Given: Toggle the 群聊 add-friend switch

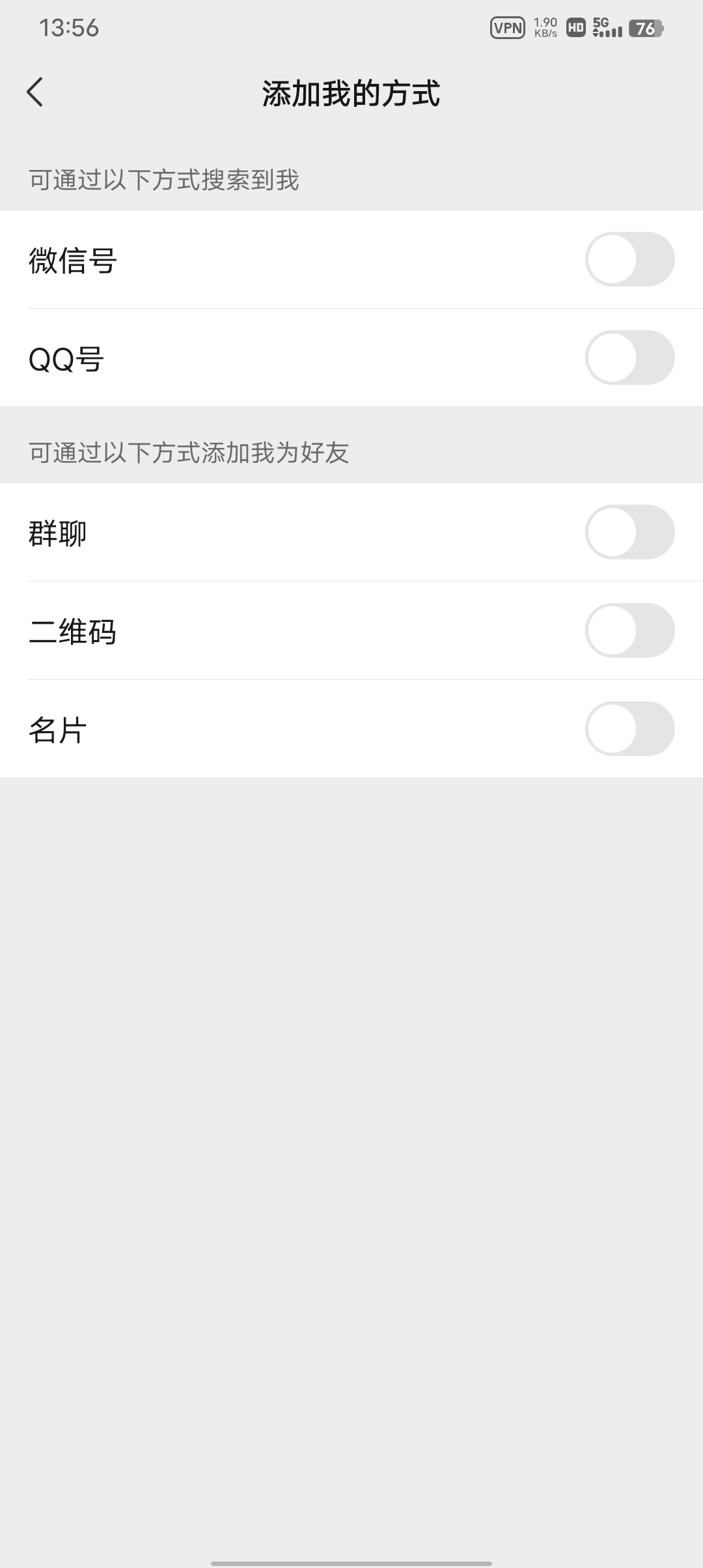Looking at the screenshot, I should click(x=629, y=532).
